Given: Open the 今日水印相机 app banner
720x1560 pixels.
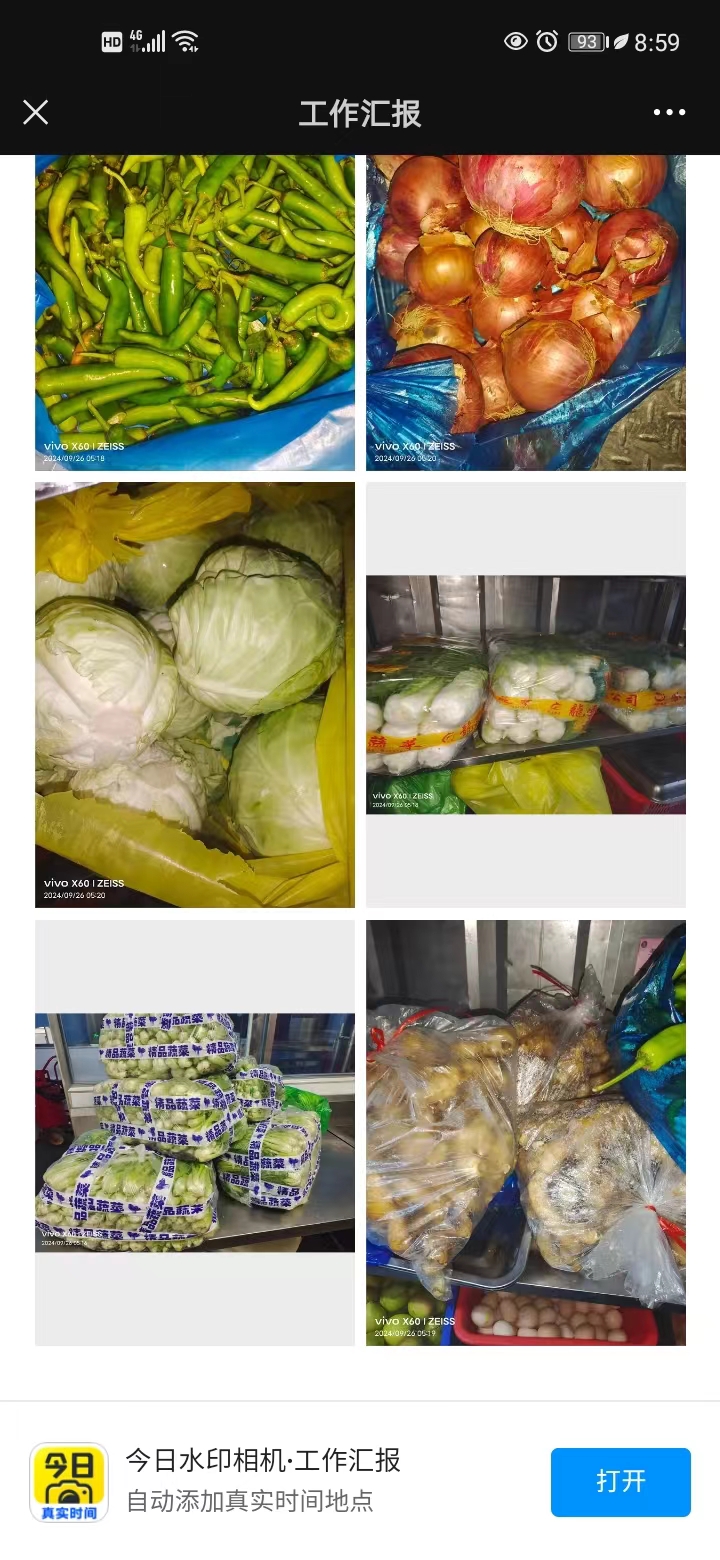Looking at the screenshot, I should (265, 1481).
